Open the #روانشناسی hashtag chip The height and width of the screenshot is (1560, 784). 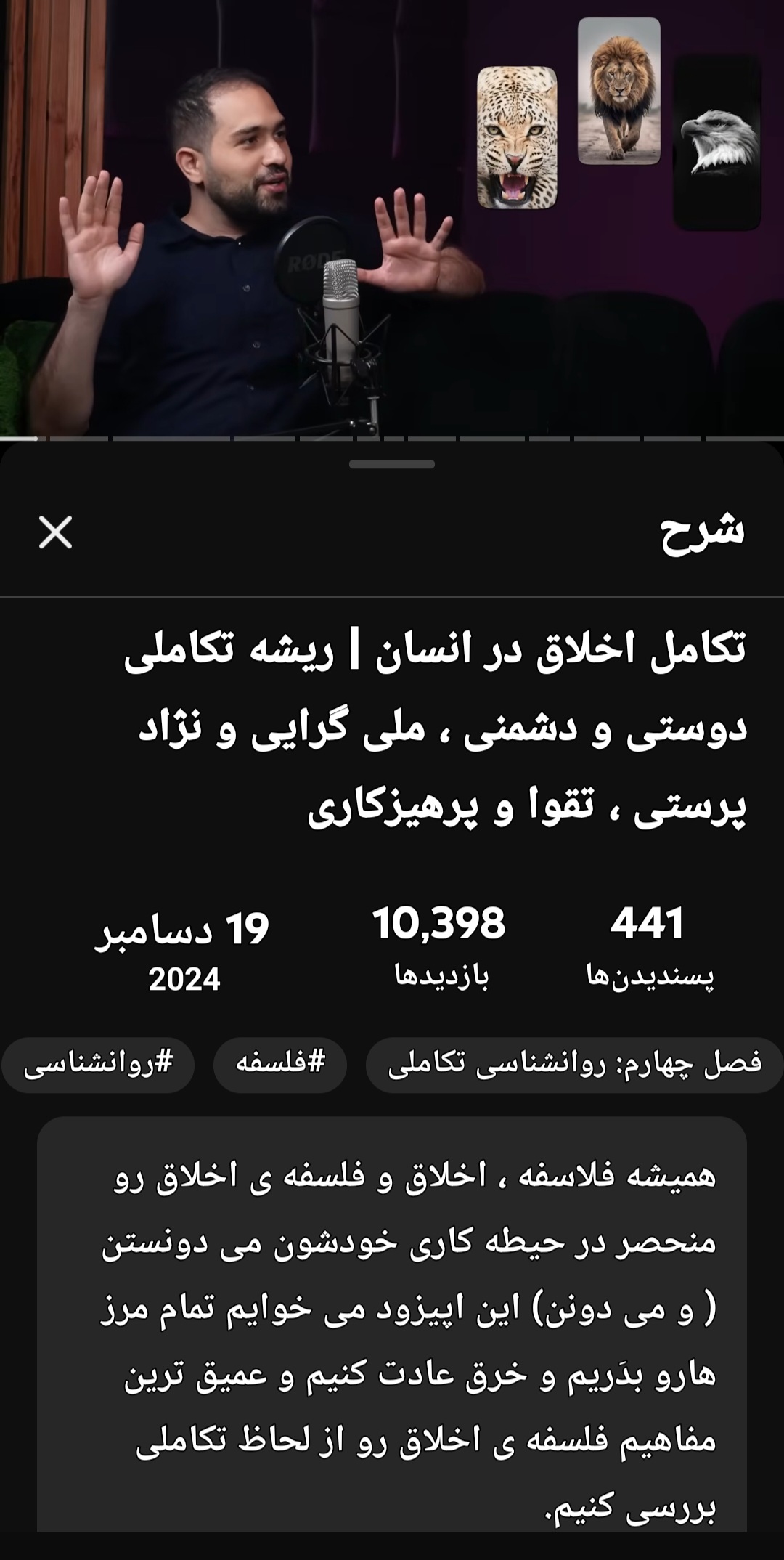click(x=98, y=1065)
